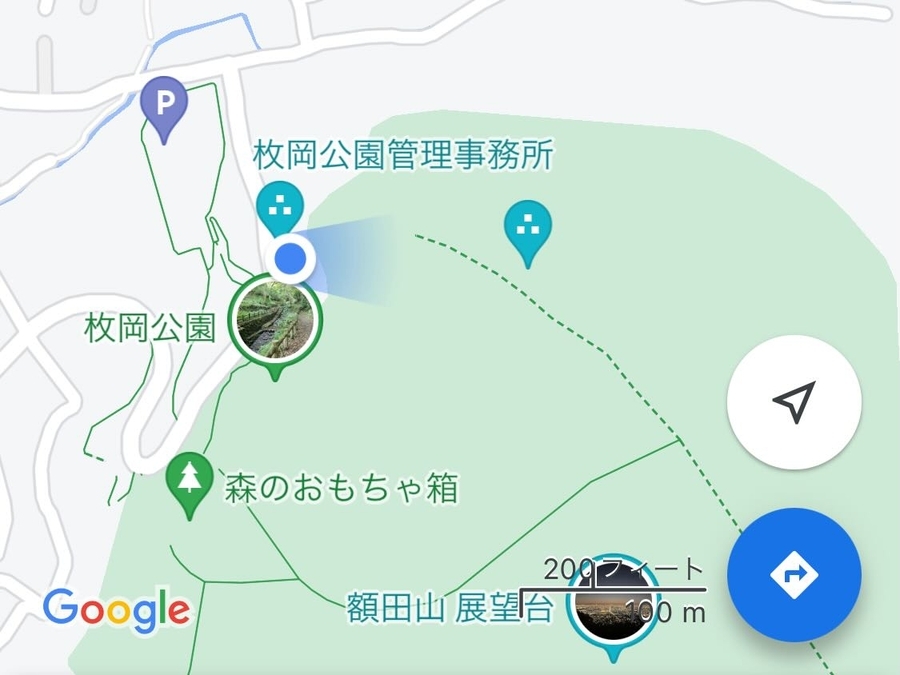Center map on my current location
Viewport: 900px width, 675px height.
point(794,403)
